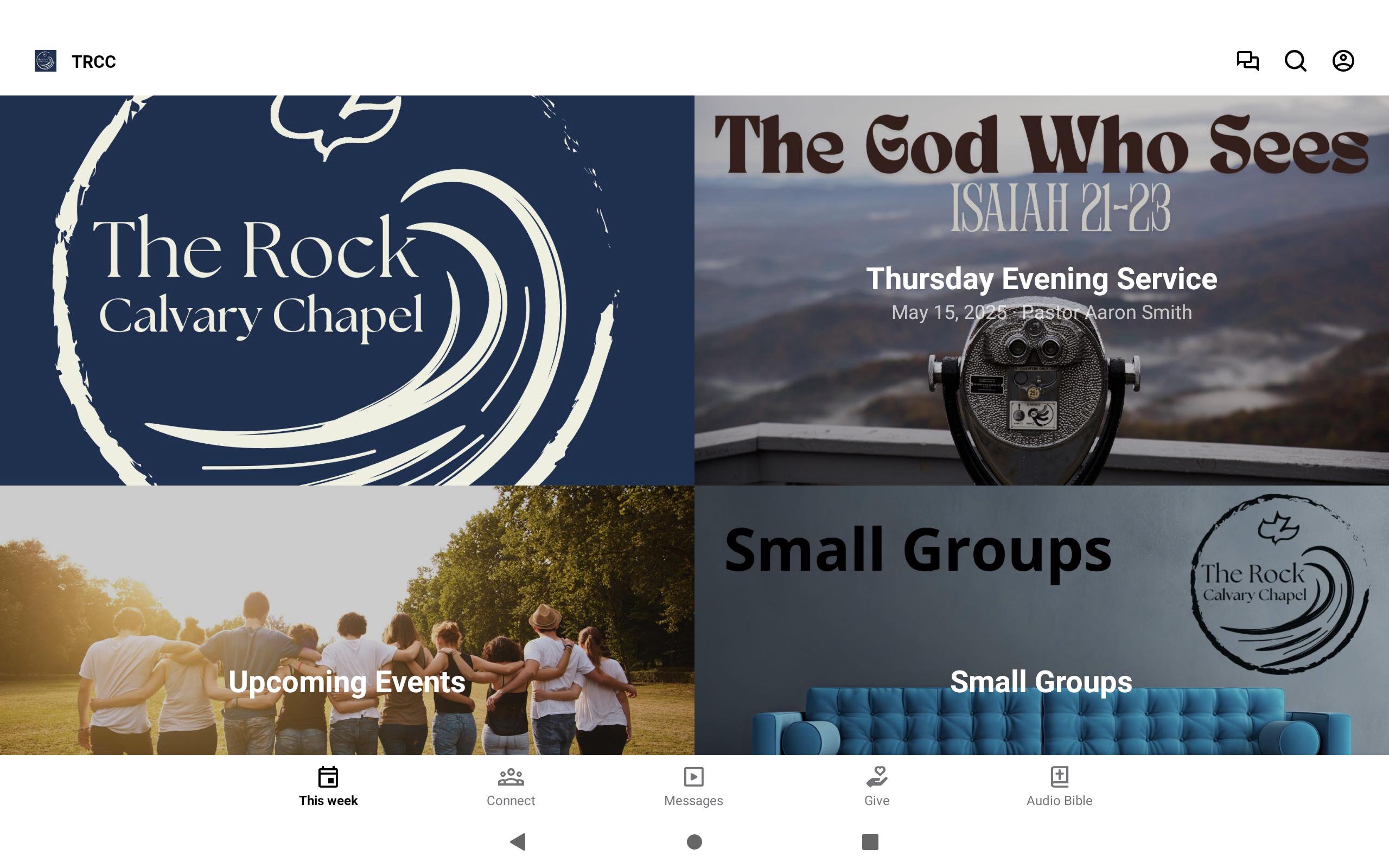Viewport: 1389px width, 868px height.
Task: Open the user profile icon
Action: [x=1342, y=61]
